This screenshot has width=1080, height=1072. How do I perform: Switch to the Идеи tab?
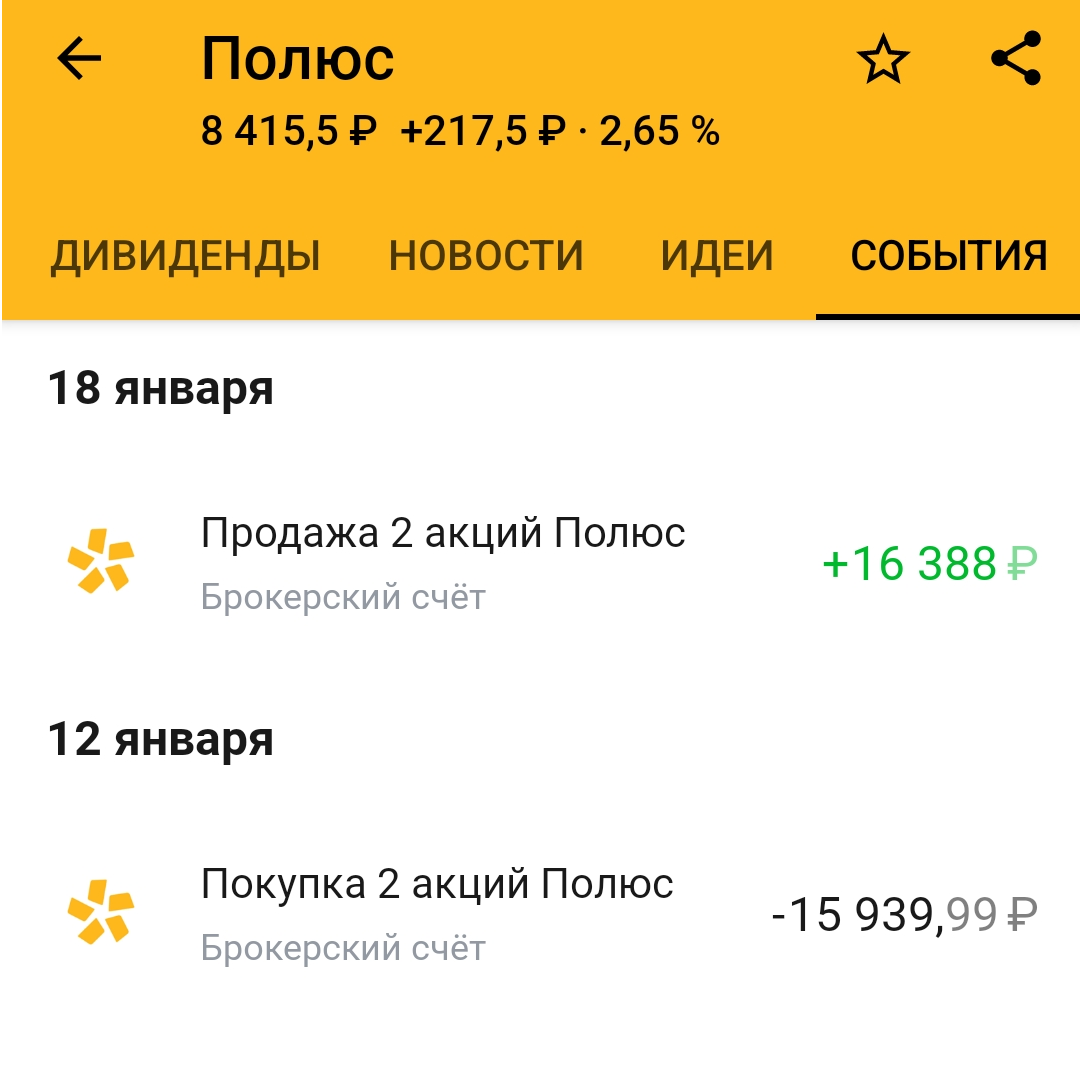(x=717, y=256)
